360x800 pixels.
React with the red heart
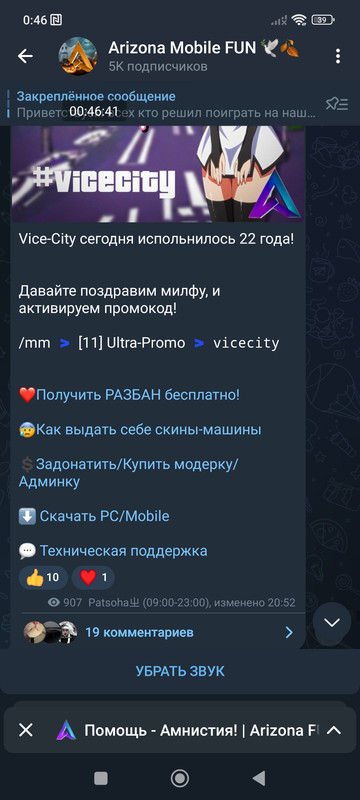(93, 578)
